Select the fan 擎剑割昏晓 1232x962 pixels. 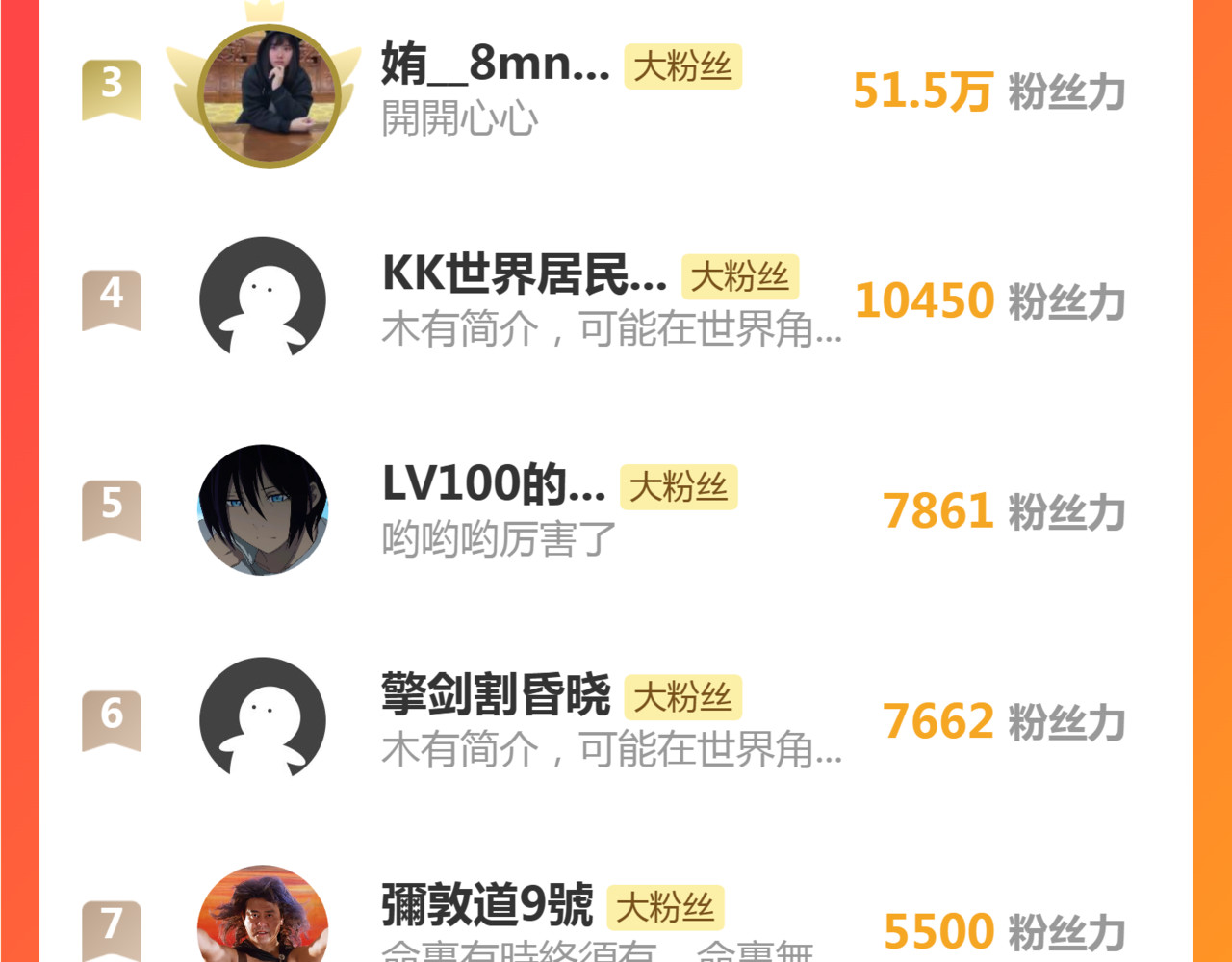click(496, 695)
